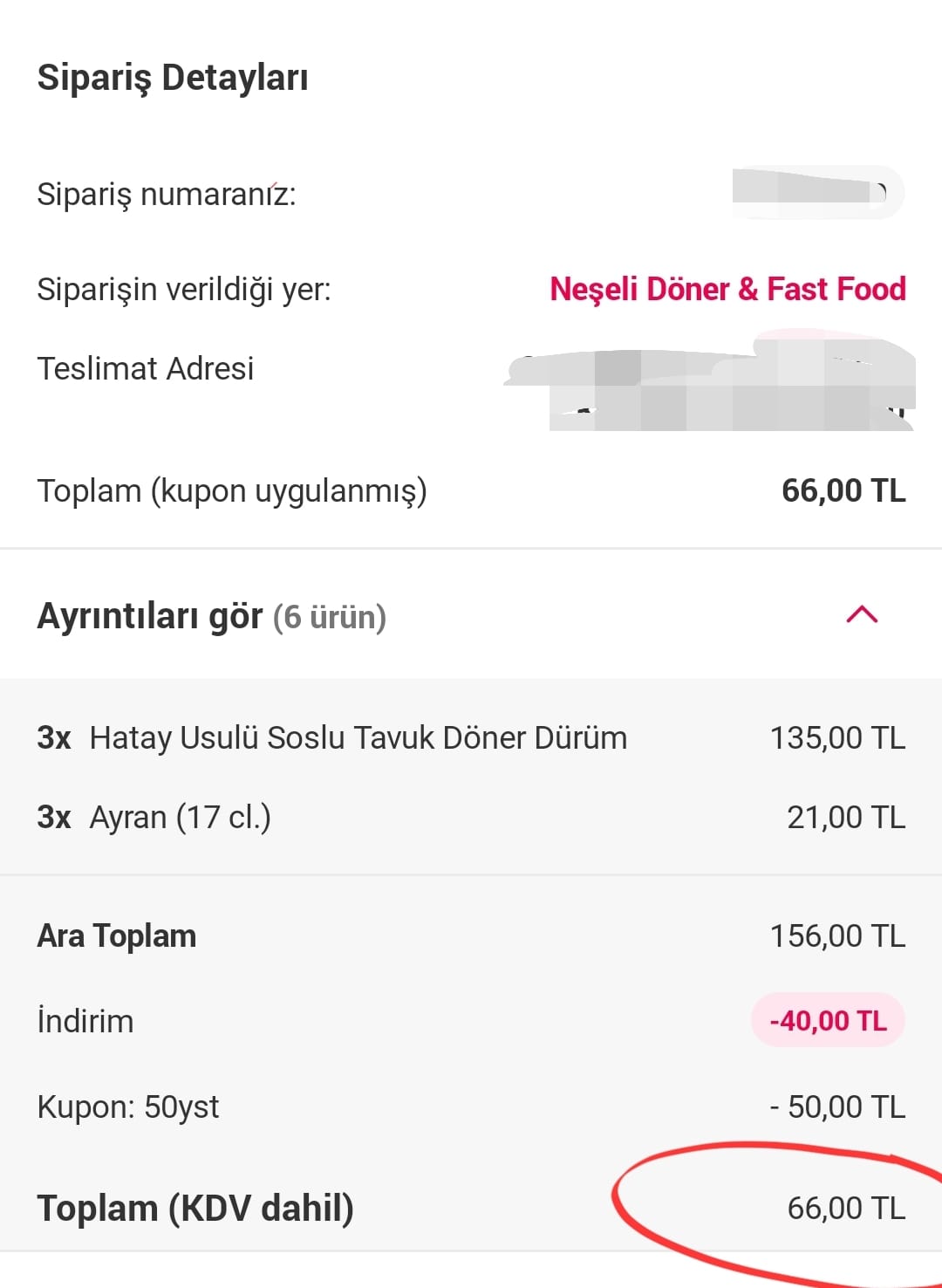Open the Neşeli Döner & Fast Food restaurant link

(727, 289)
